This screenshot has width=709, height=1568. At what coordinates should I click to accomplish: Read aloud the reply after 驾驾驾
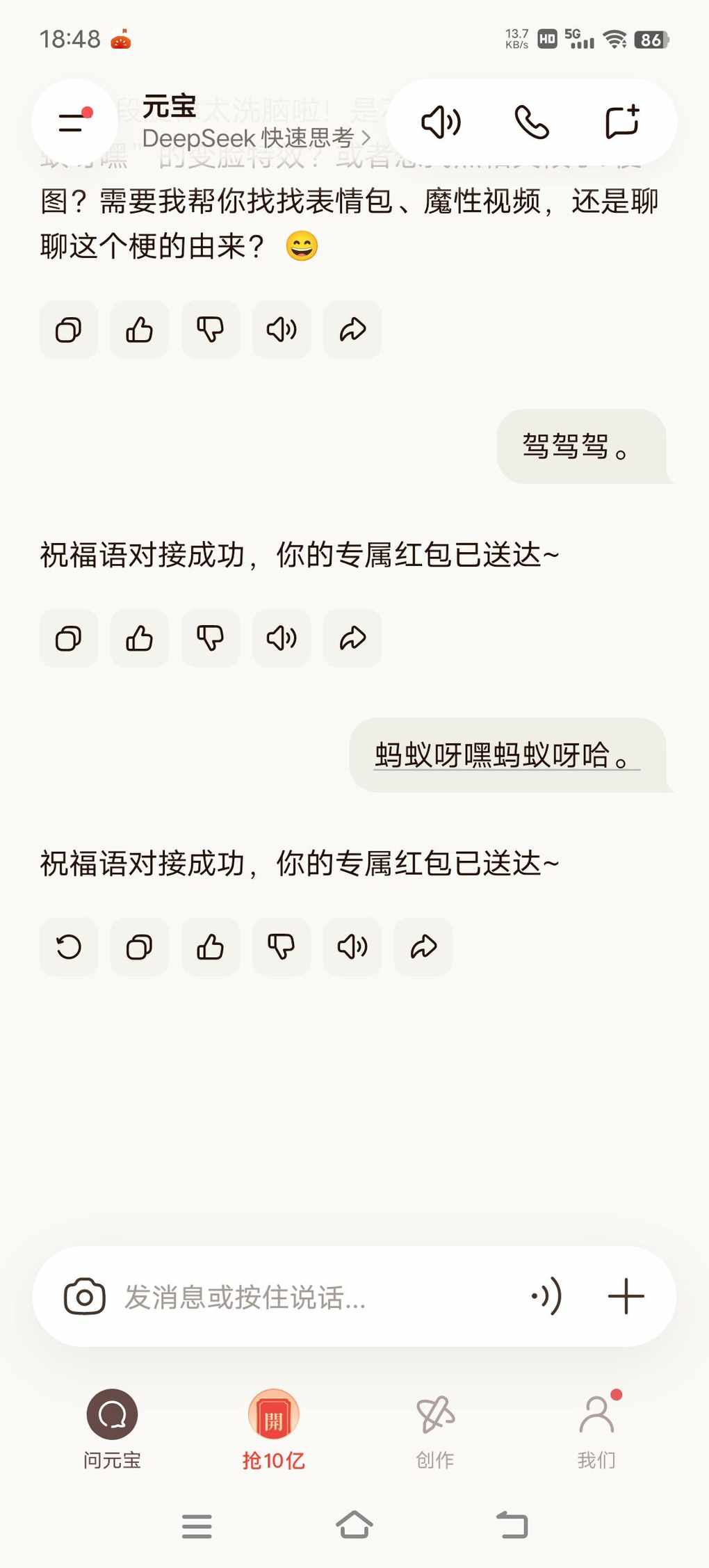pyautogui.click(x=281, y=638)
